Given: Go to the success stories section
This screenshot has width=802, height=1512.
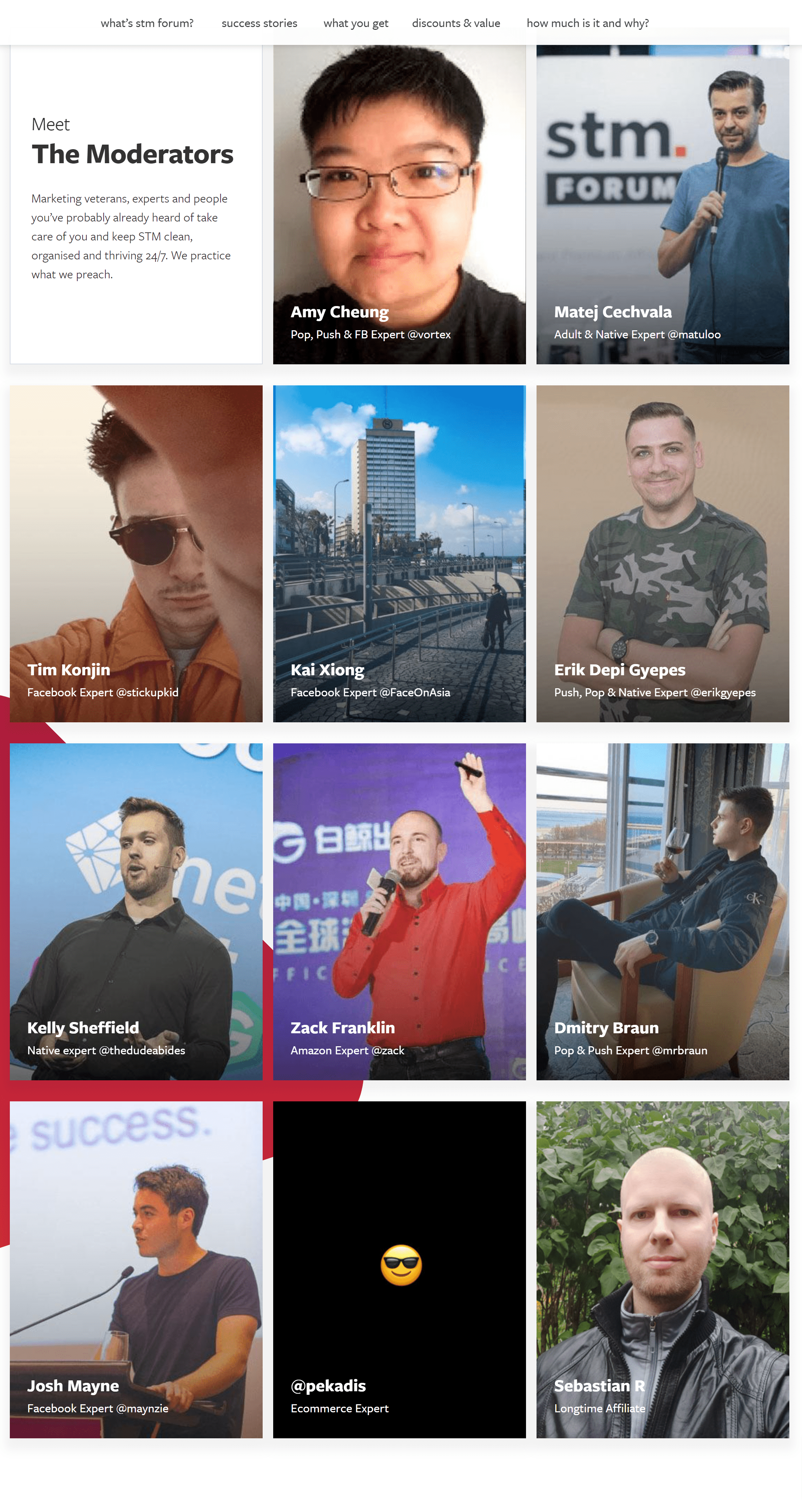Looking at the screenshot, I should click(x=259, y=24).
